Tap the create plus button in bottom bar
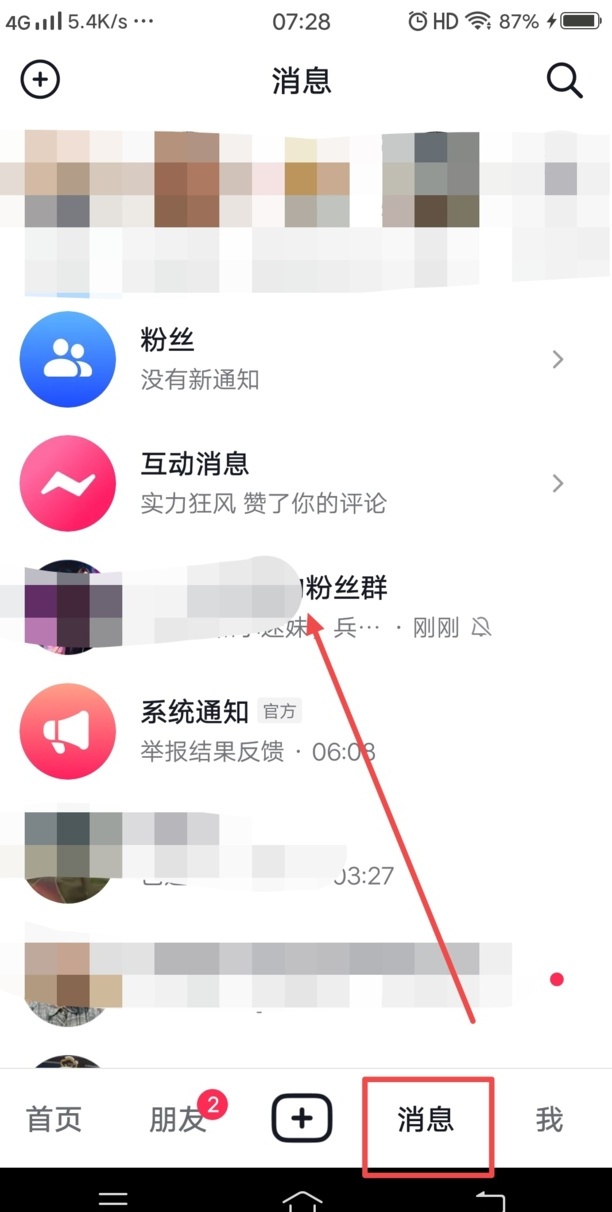The height and width of the screenshot is (1212, 612). (302, 1119)
